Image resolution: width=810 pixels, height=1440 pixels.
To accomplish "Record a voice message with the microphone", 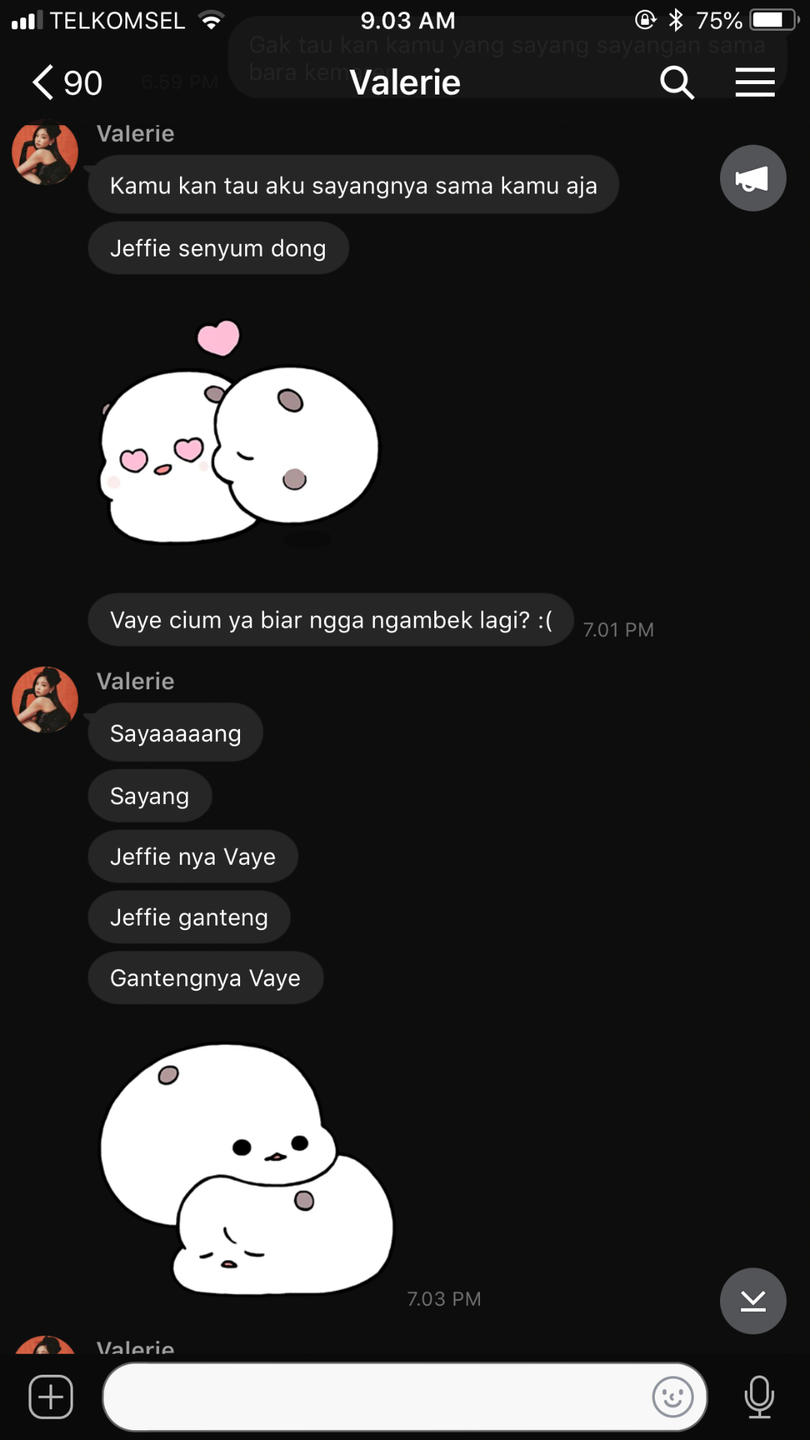I will (759, 1396).
